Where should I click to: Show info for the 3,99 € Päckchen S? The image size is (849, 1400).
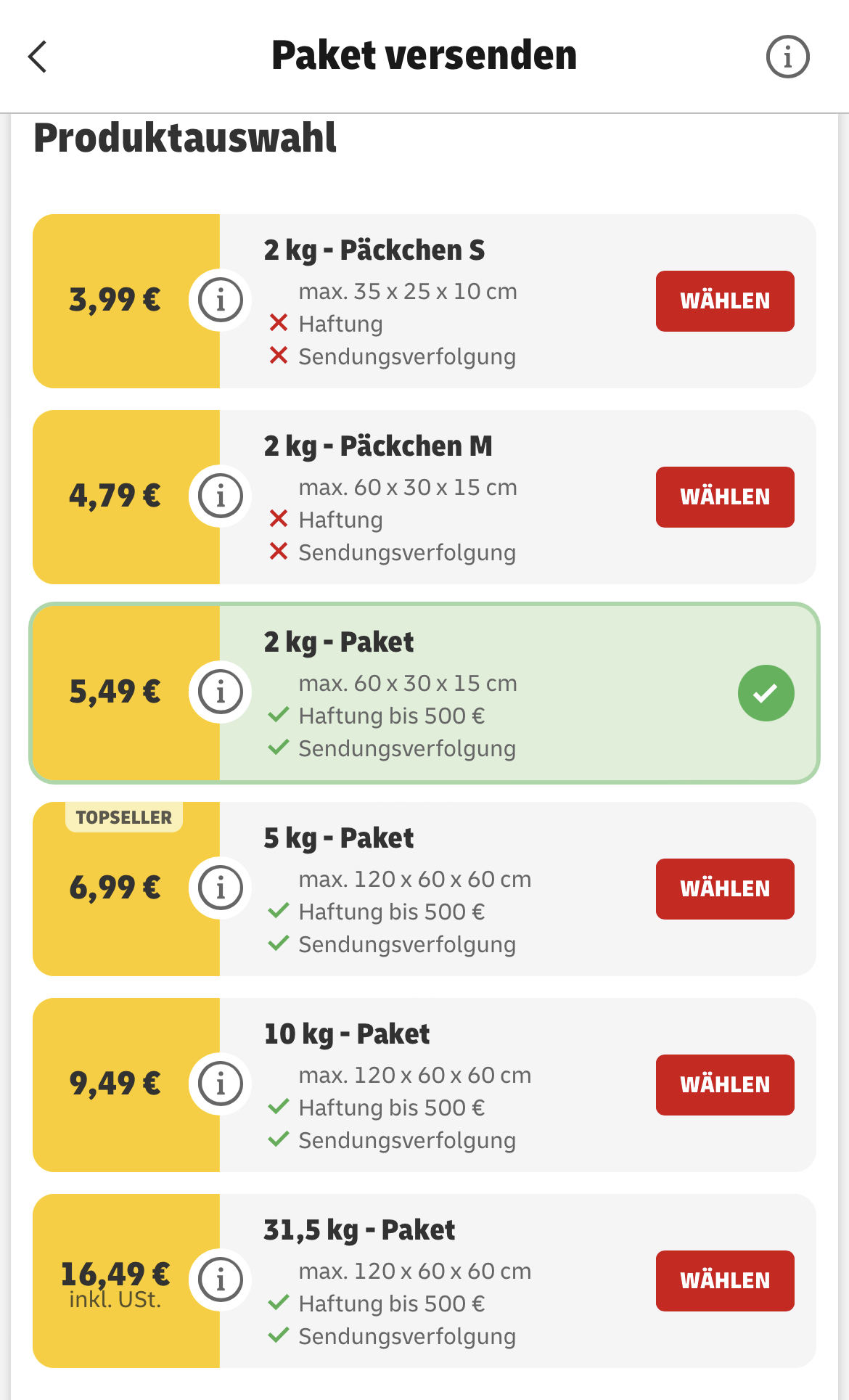point(221,300)
